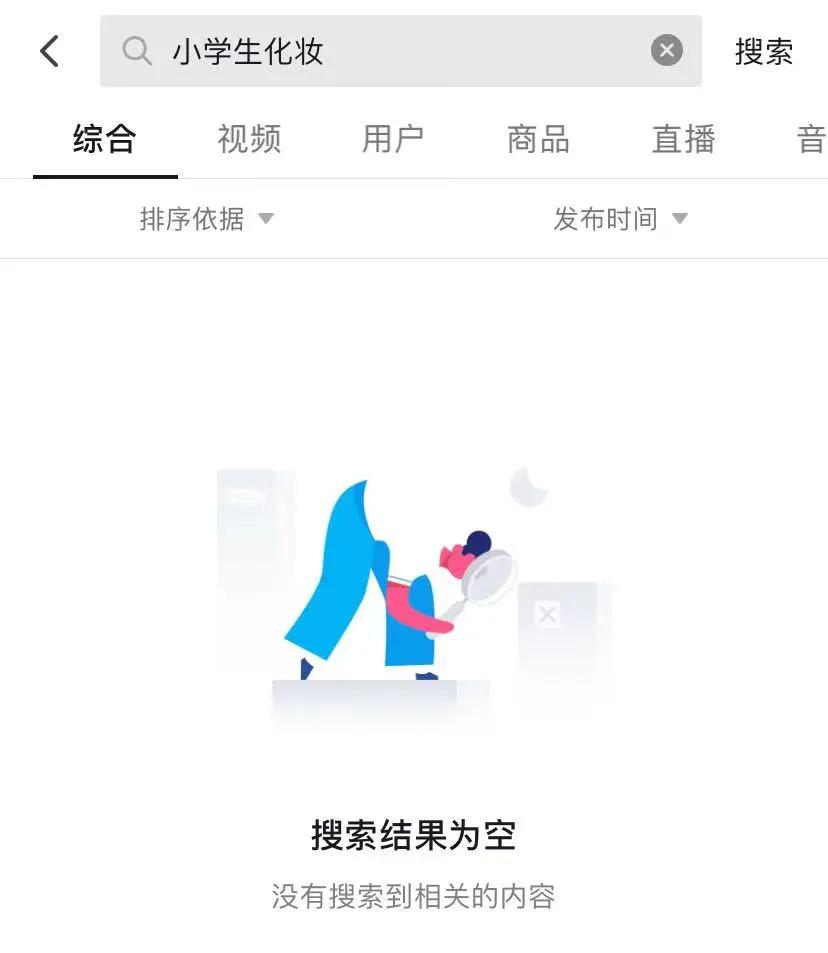This screenshot has width=828, height=953.
Task: Select the 综合 tab
Action: (104, 140)
